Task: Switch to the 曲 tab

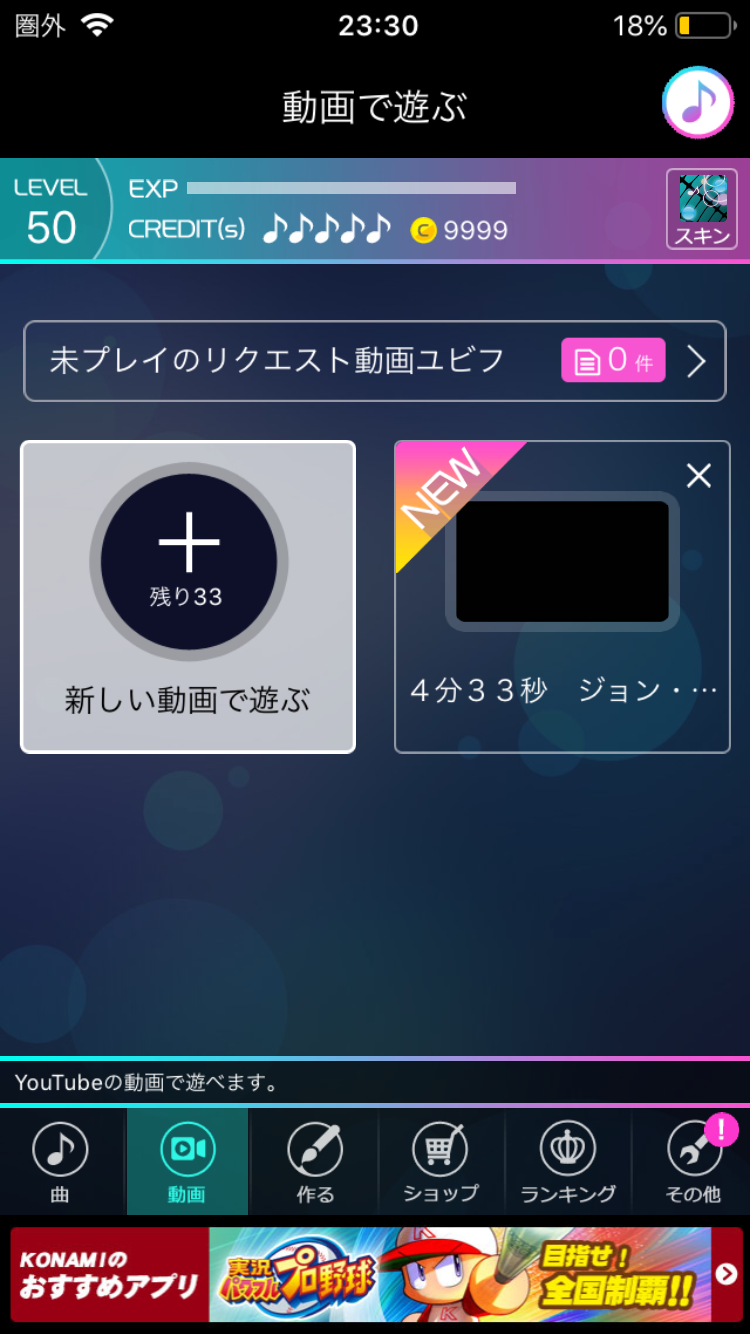Action: click(59, 1162)
